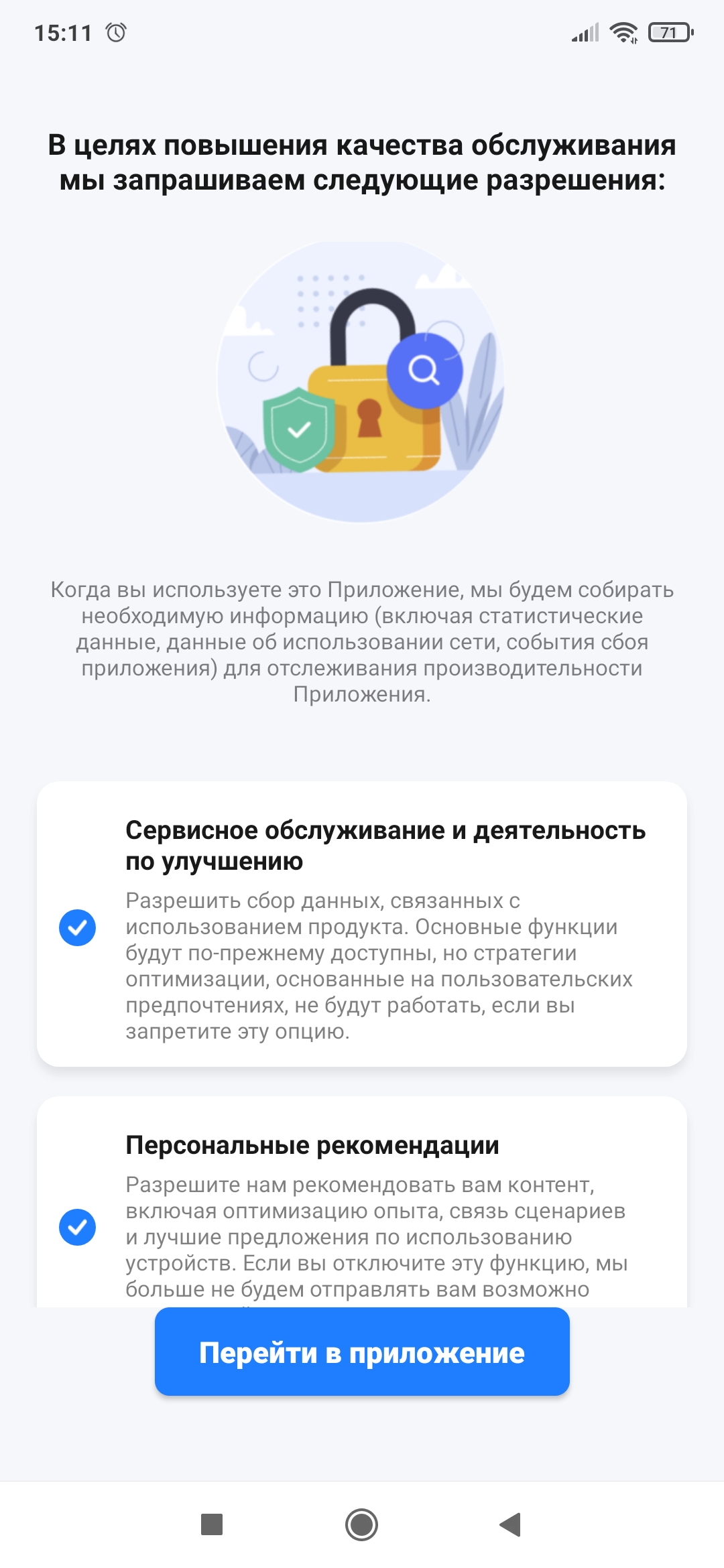Go back using the system back button
Viewport: 724px width, 1568px height.
point(511,1524)
